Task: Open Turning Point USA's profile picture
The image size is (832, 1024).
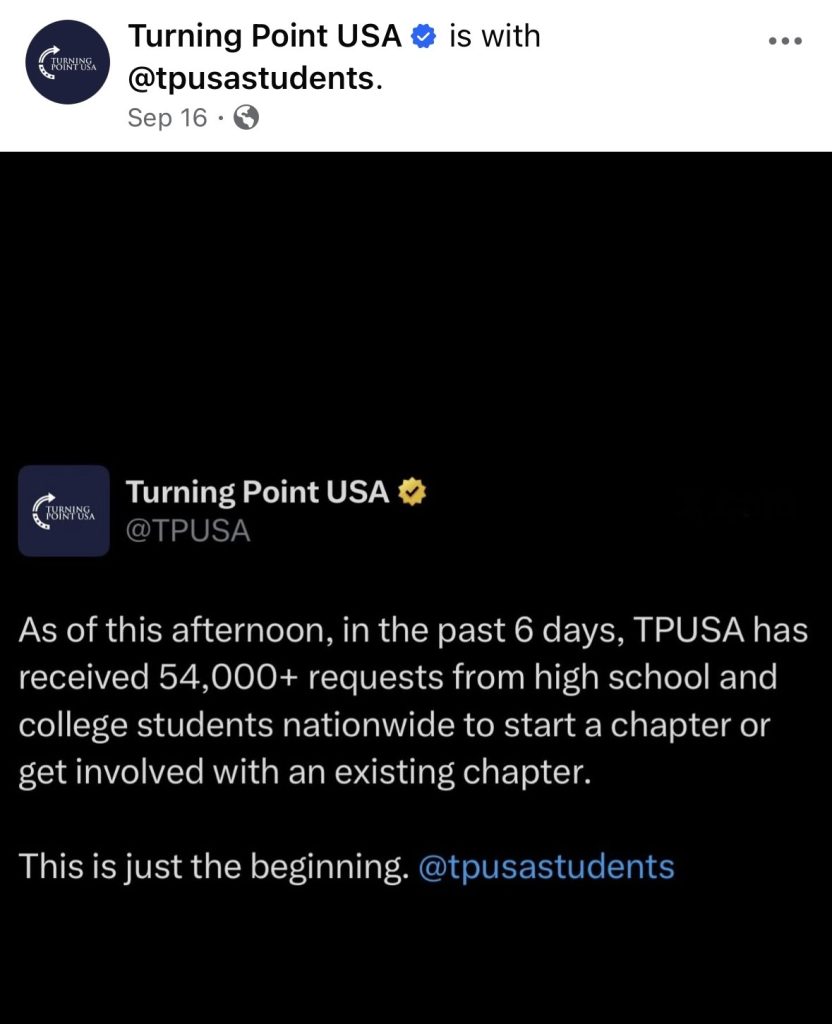Action: pos(66,61)
